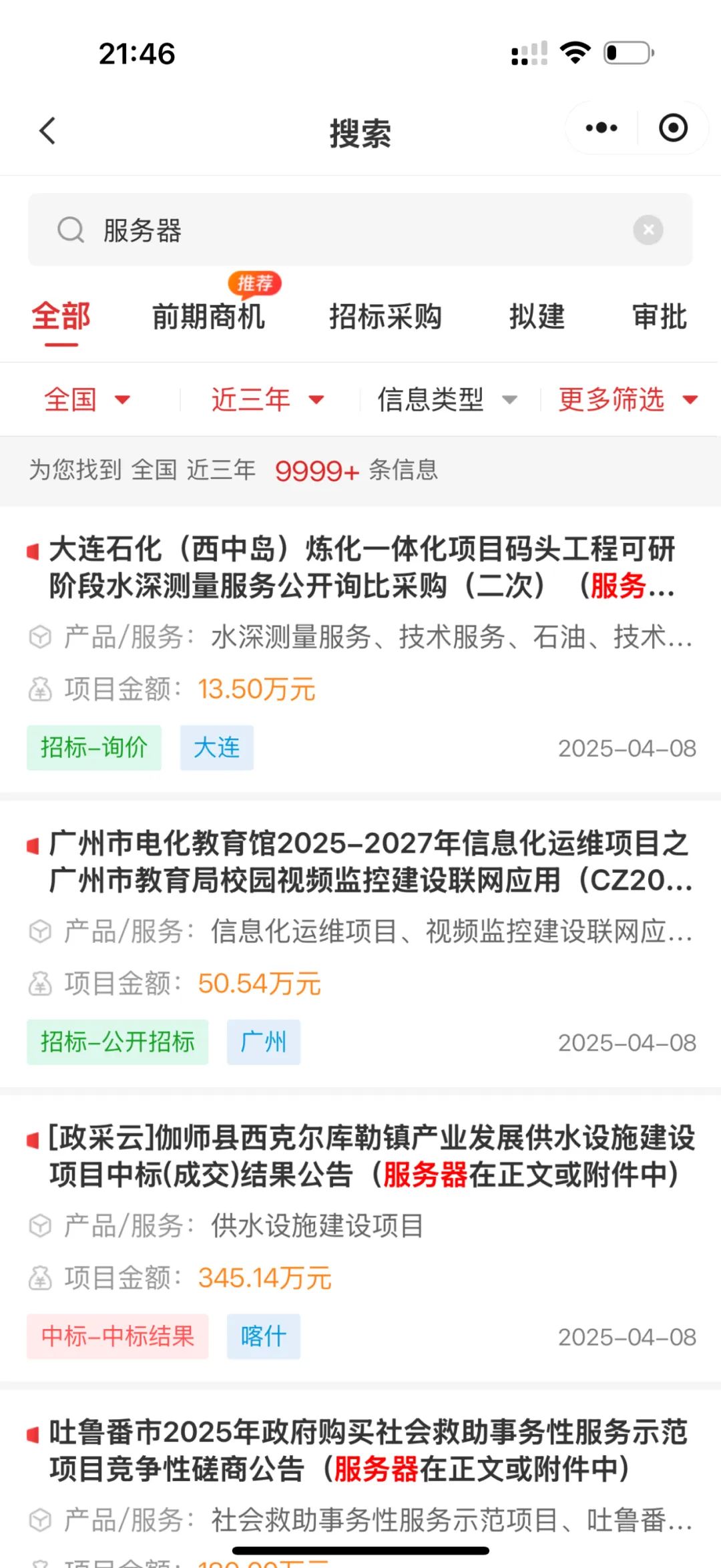The image size is (721, 1568).
Task: Open the 大连石化 水深测量 inquiry result
Action: pyautogui.click(x=360, y=568)
